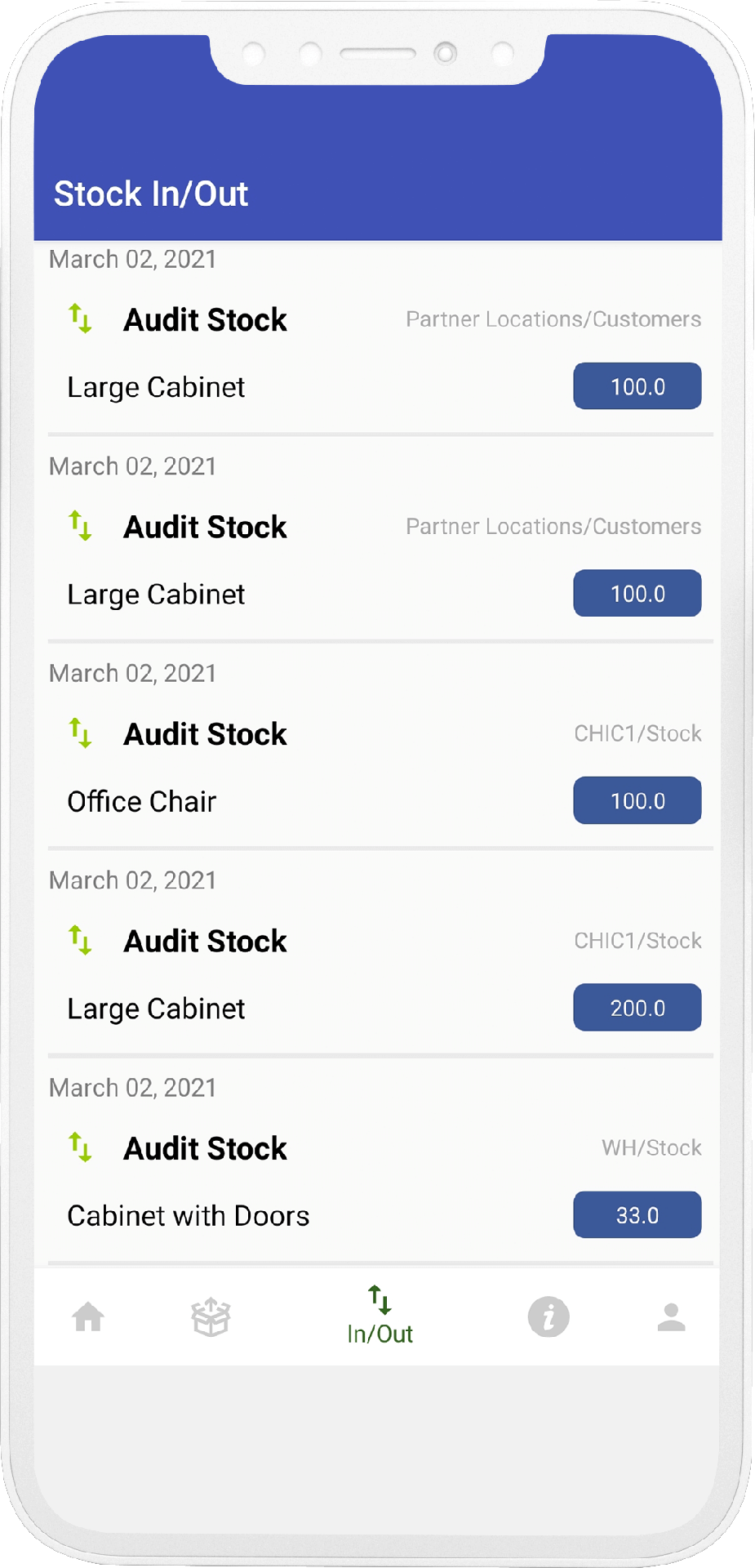Select the first Large Cabinet entry
This screenshot has width=755, height=1568.
tap(156, 386)
